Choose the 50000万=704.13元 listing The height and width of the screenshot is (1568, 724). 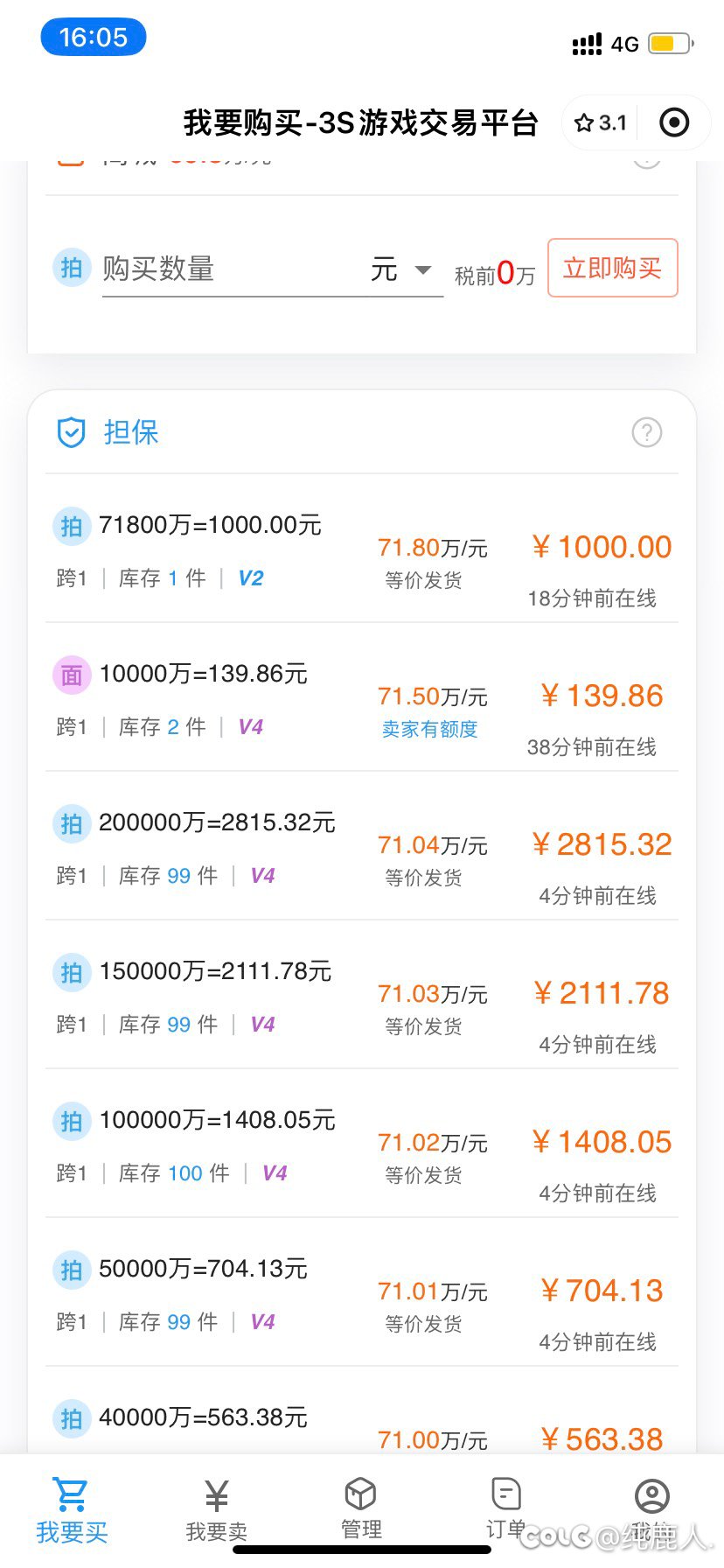pyautogui.click(x=362, y=1292)
